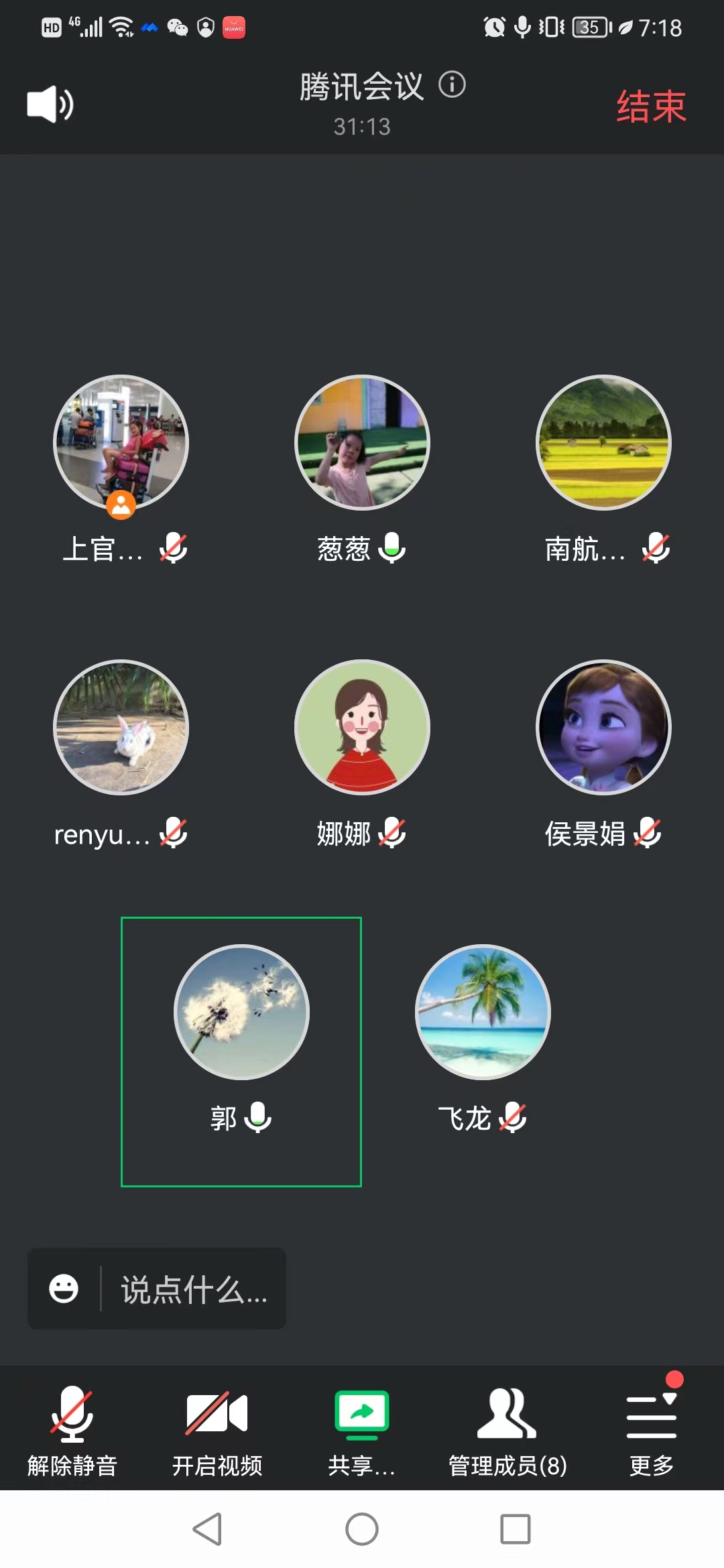Open meeting info next to 腾讯会议
724x1568 pixels.
[x=452, y=85]
